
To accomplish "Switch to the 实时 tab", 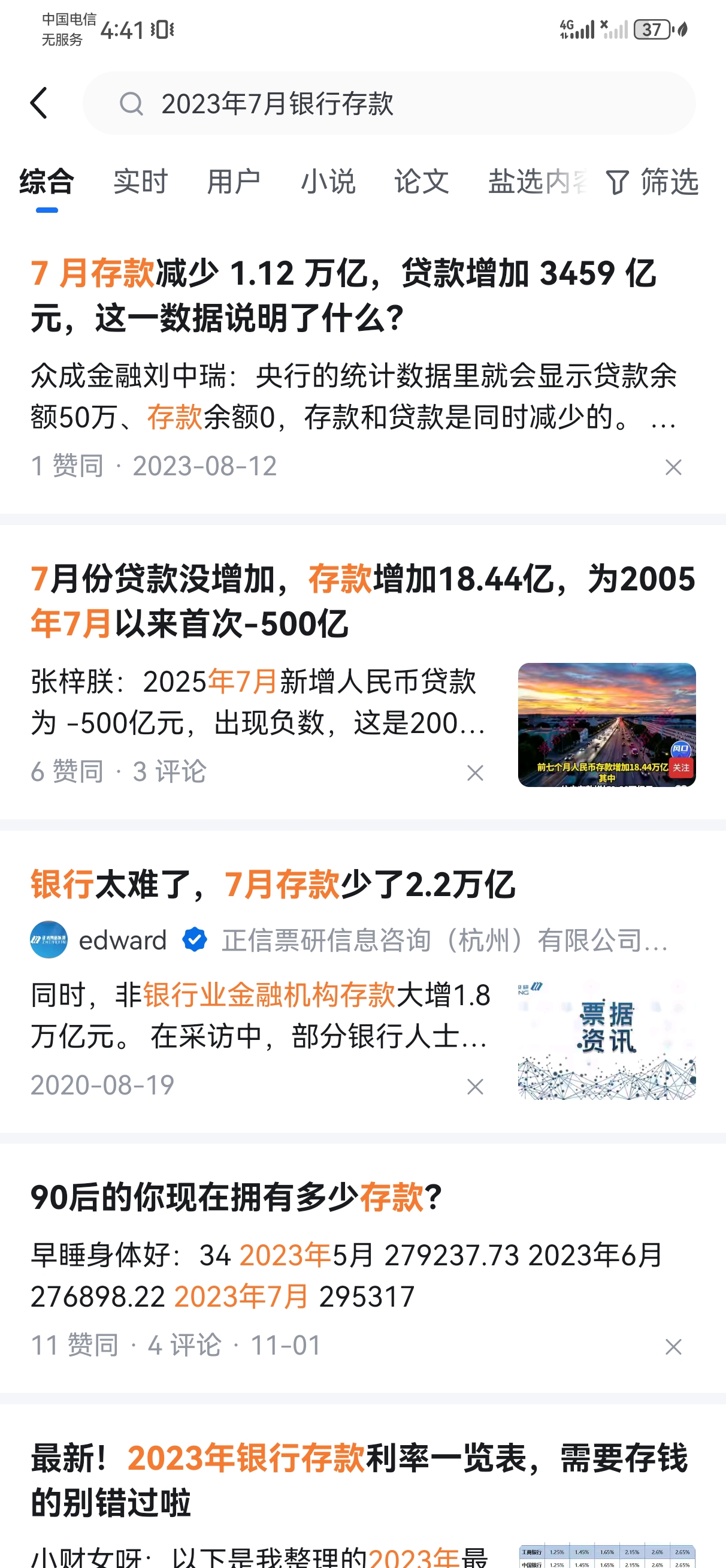I will [x=141, y=182].
